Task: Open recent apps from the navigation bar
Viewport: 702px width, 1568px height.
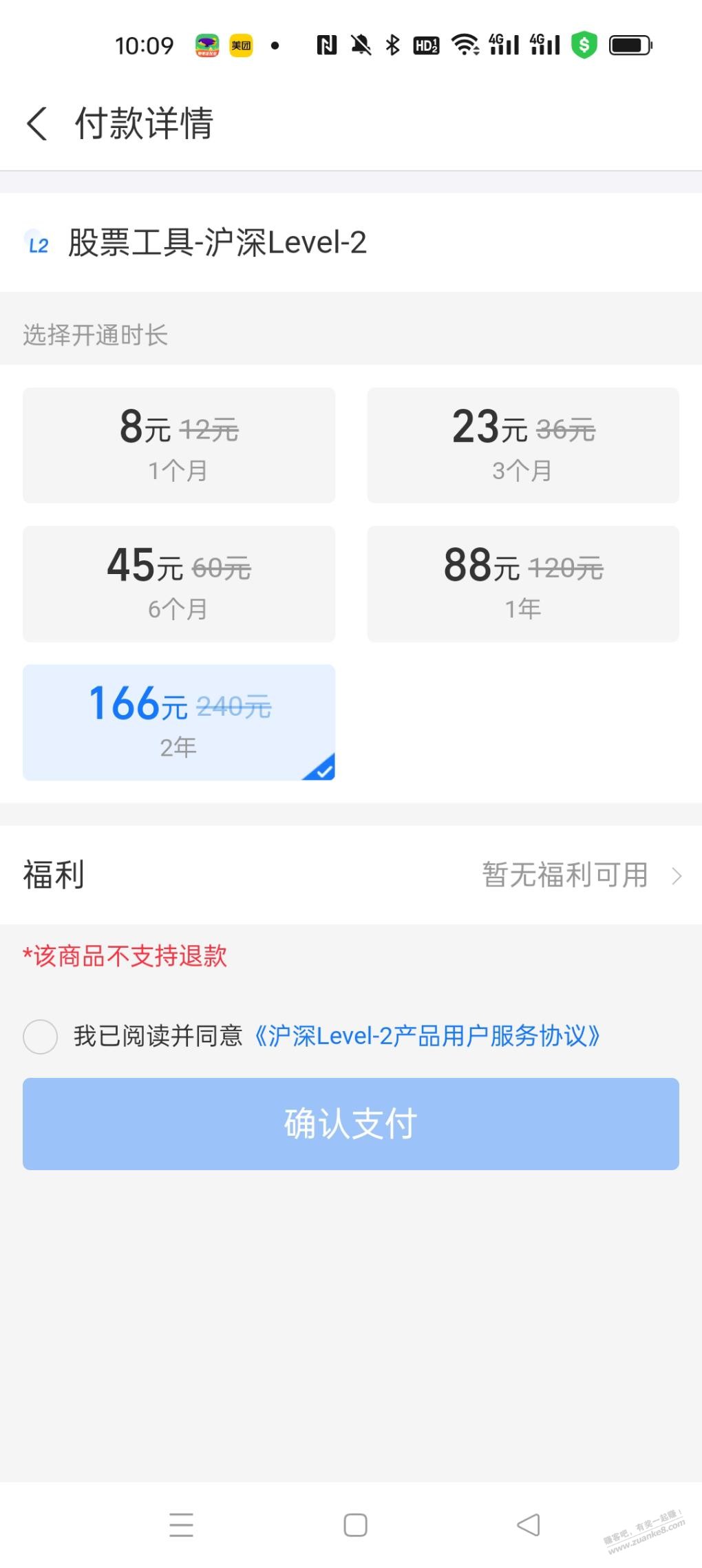Action: click(x=181, y=1525)
